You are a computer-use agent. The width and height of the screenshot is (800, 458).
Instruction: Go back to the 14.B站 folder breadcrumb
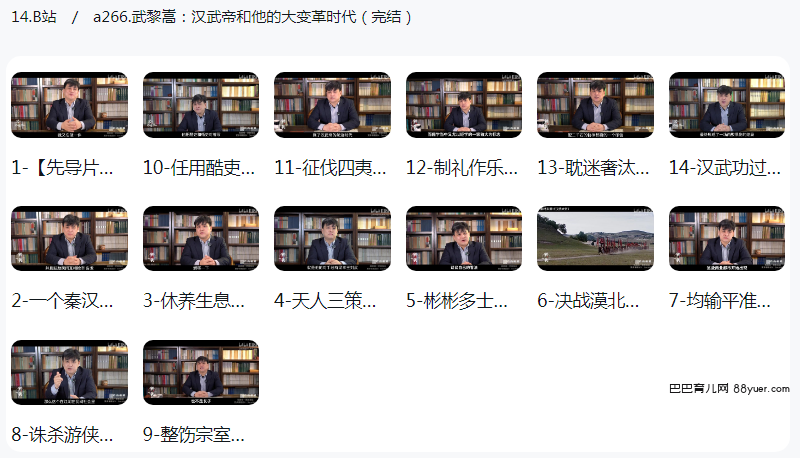(34, 17)
